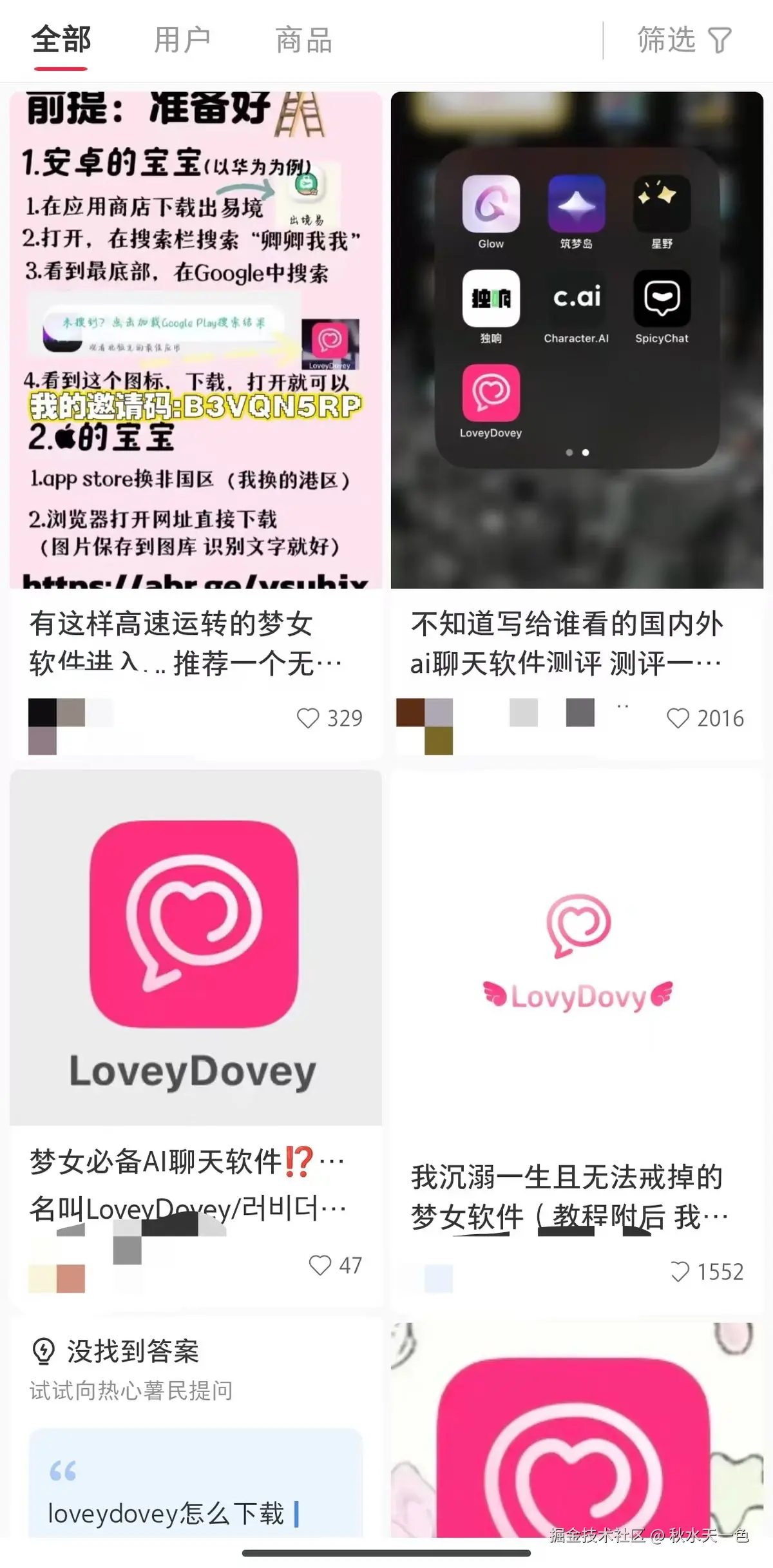Open the post 有这样高速运转的梦女软件

pyautogui.click(x=186, y=643)
